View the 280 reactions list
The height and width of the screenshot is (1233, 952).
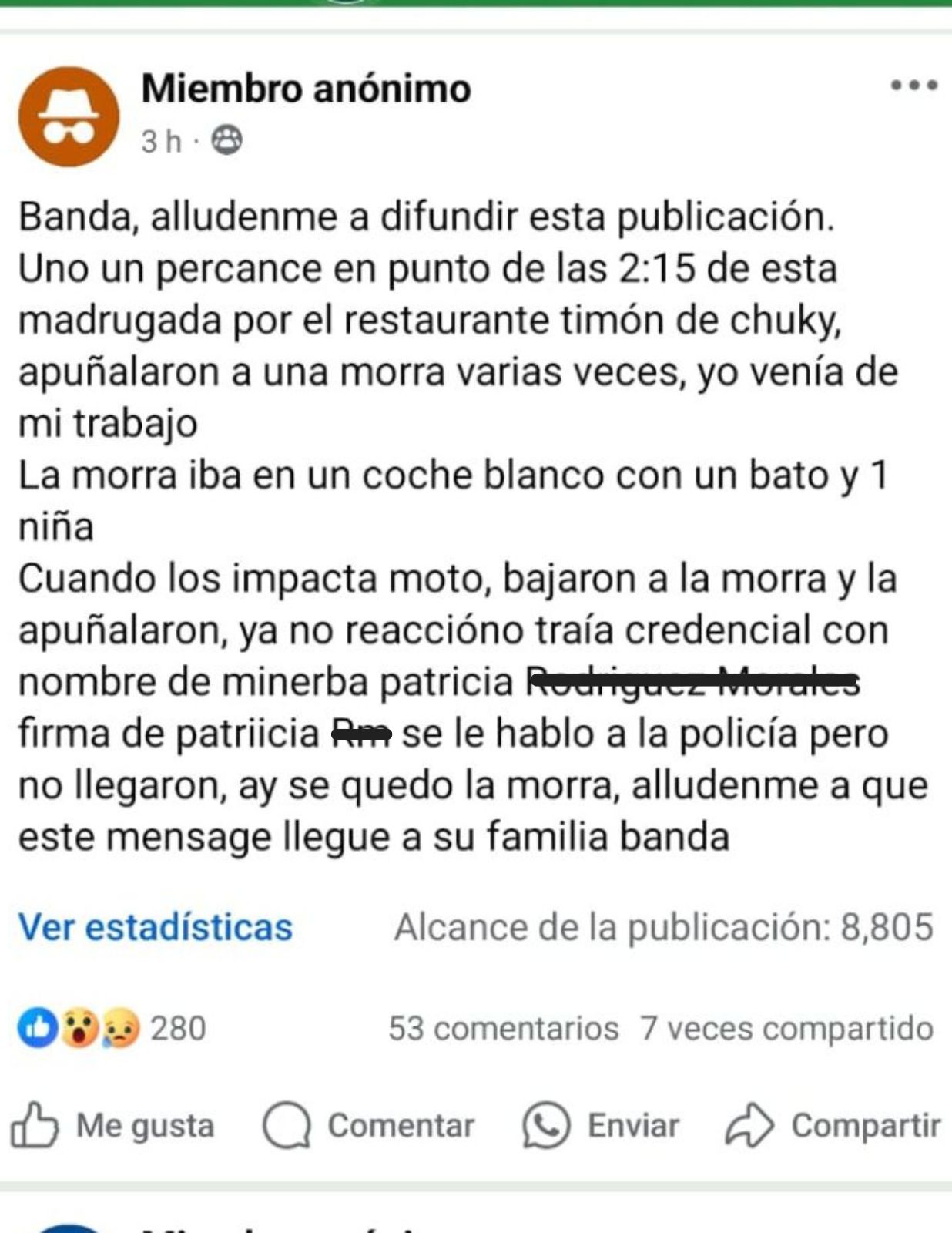[112, 1029]
